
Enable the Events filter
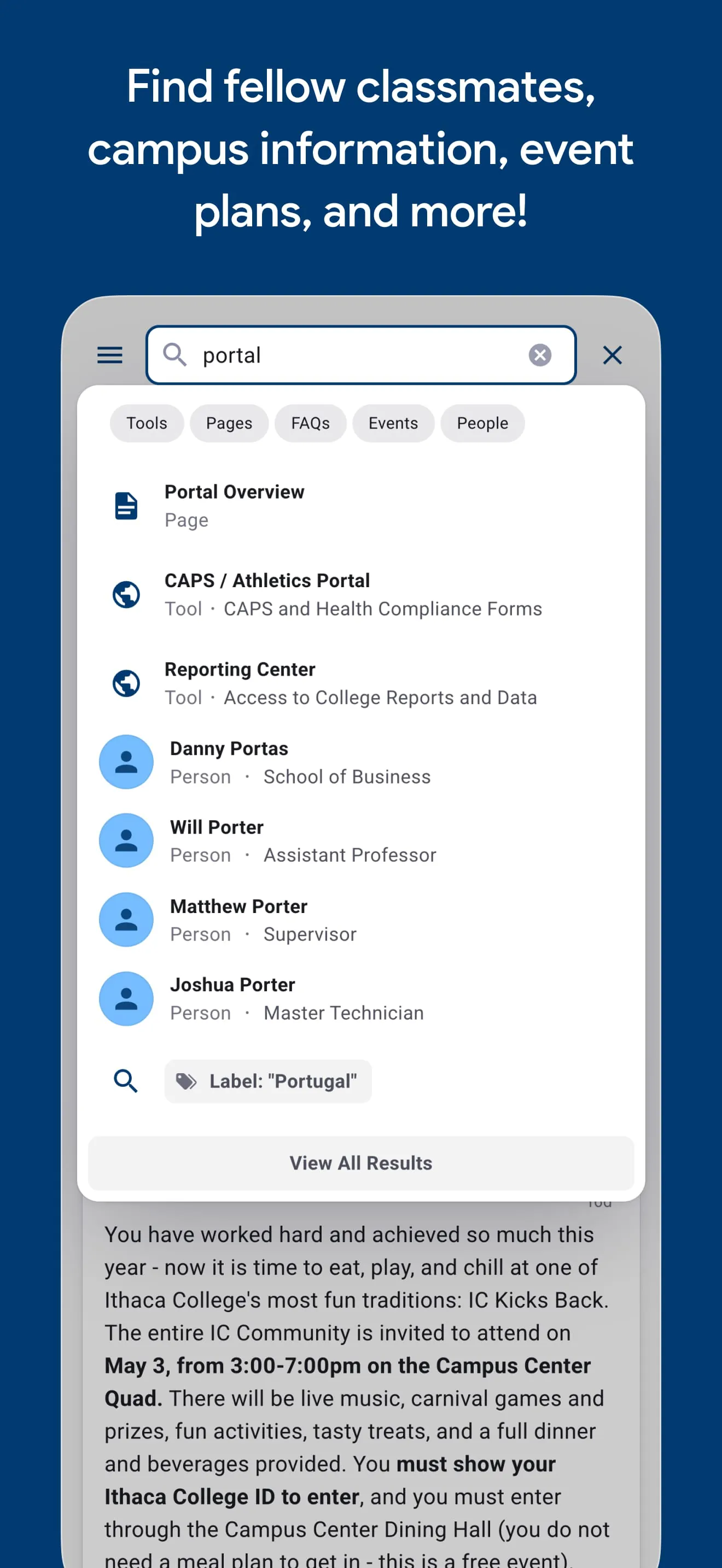coord(393,423)
